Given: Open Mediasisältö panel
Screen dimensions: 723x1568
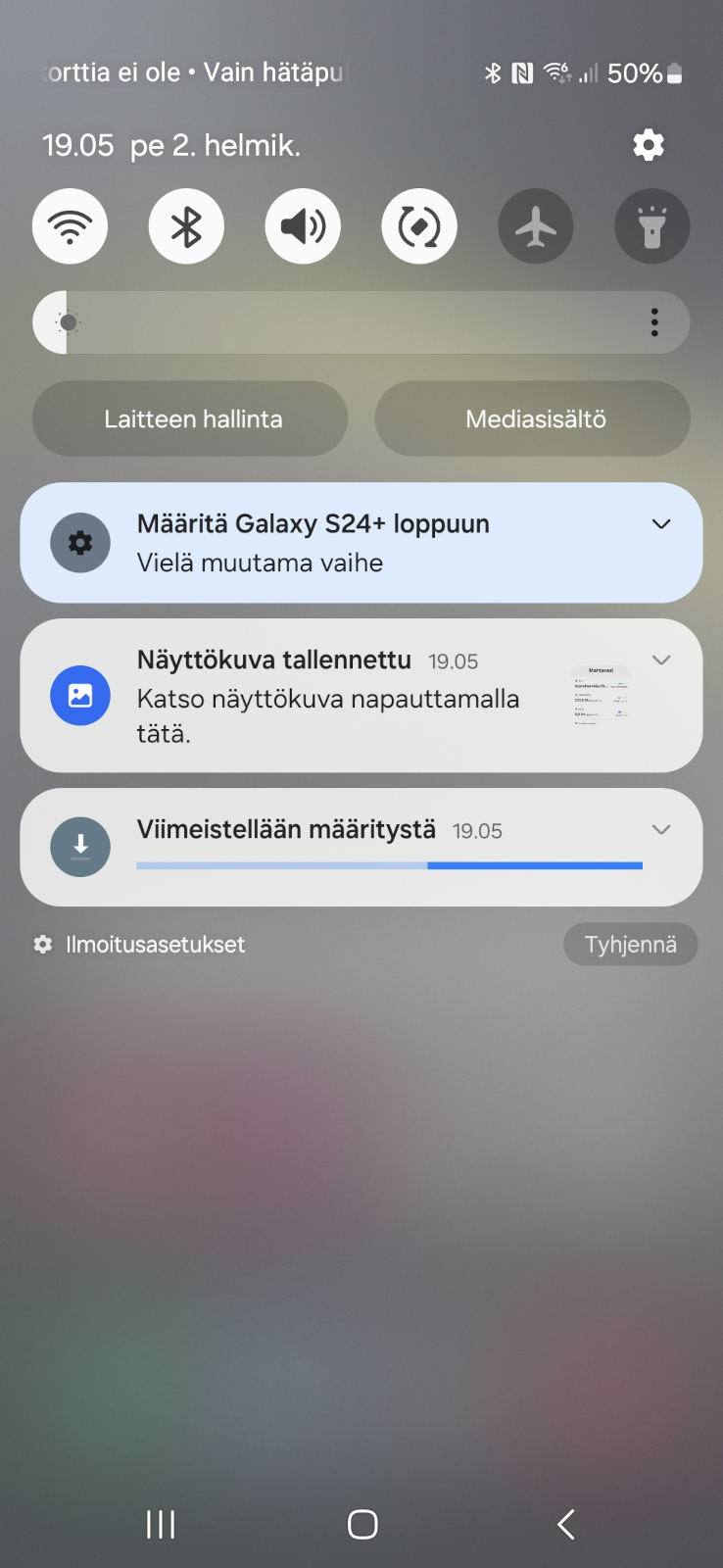Looking at the screenshot, I should 534,419.
